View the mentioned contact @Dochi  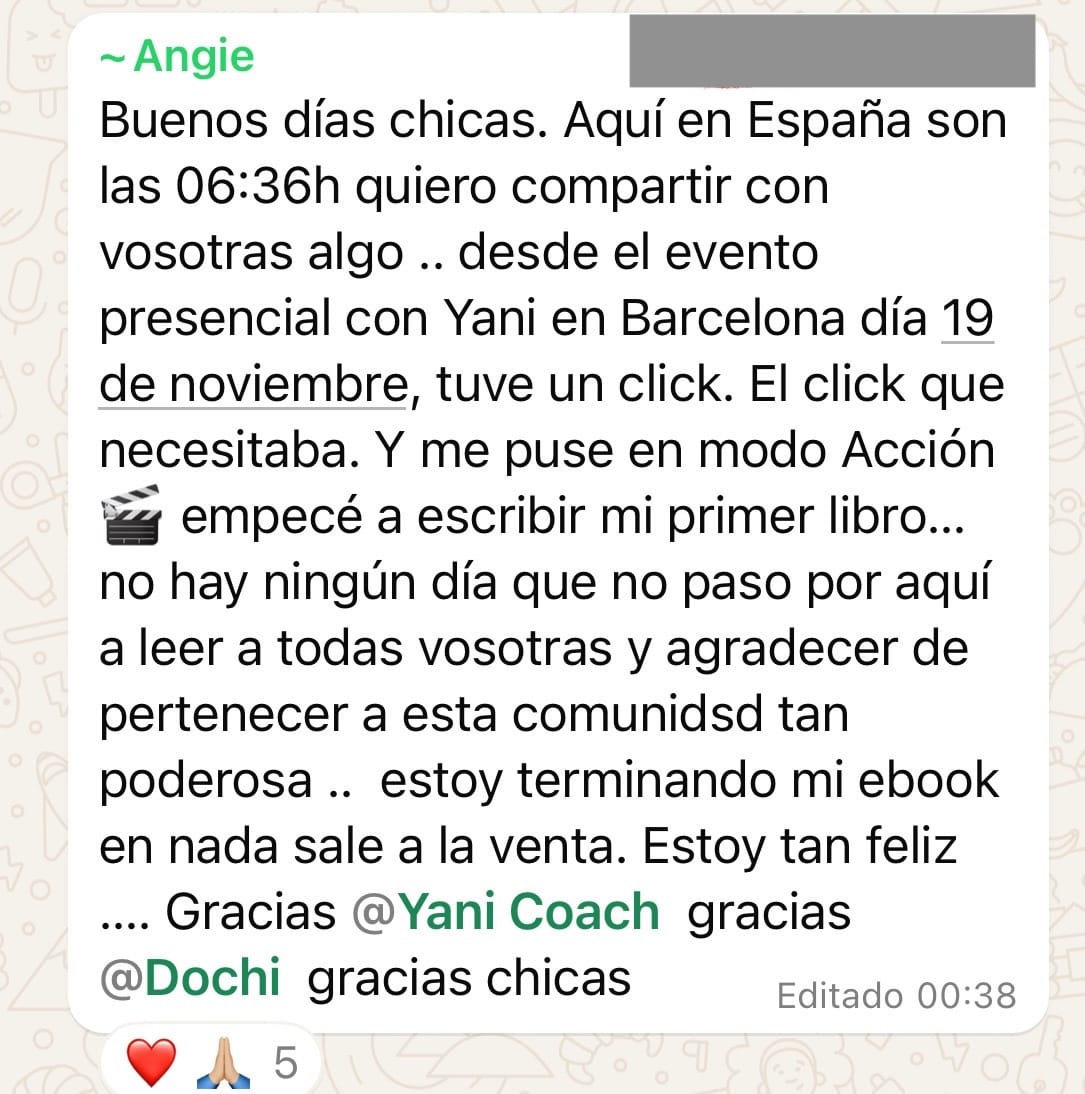pos(191,978)
